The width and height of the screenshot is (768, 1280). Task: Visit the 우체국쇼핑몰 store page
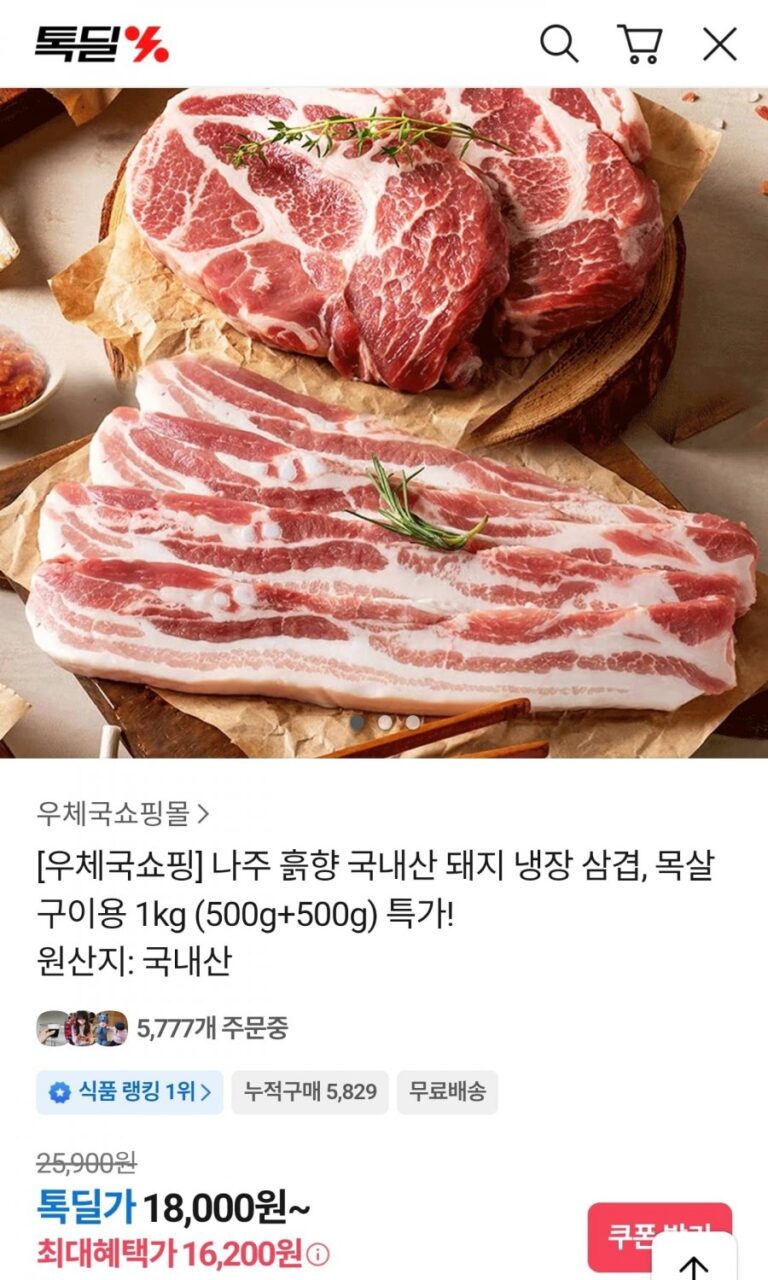tap(123, 814)
